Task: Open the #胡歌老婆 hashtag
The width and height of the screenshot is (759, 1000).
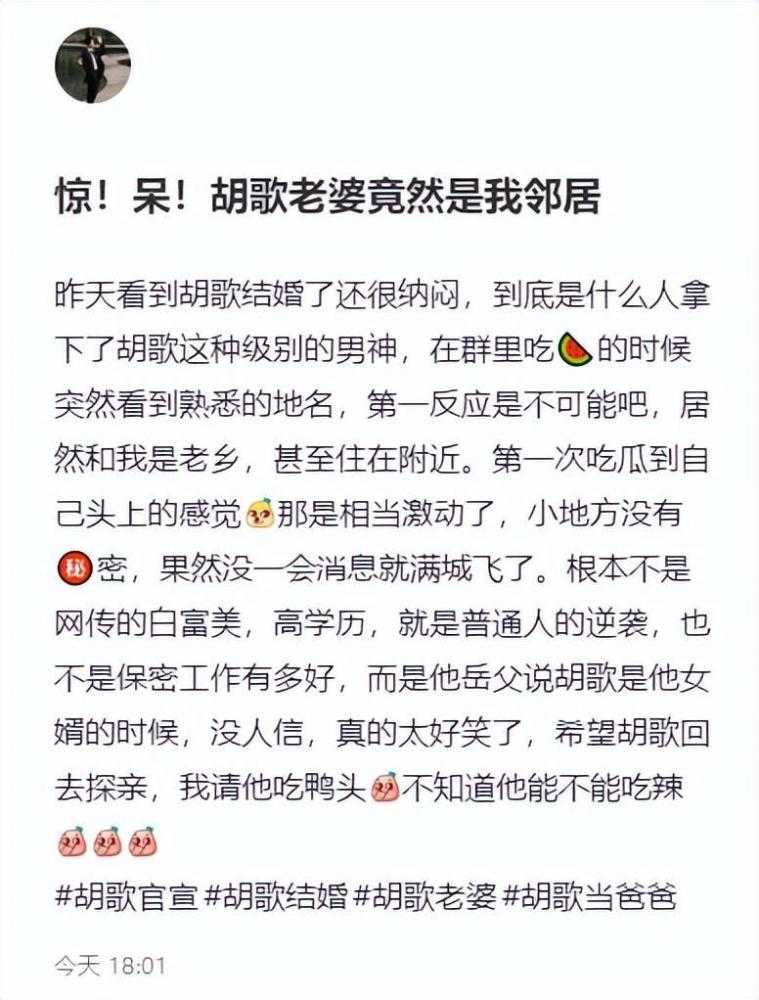Action: click(428, 896)
